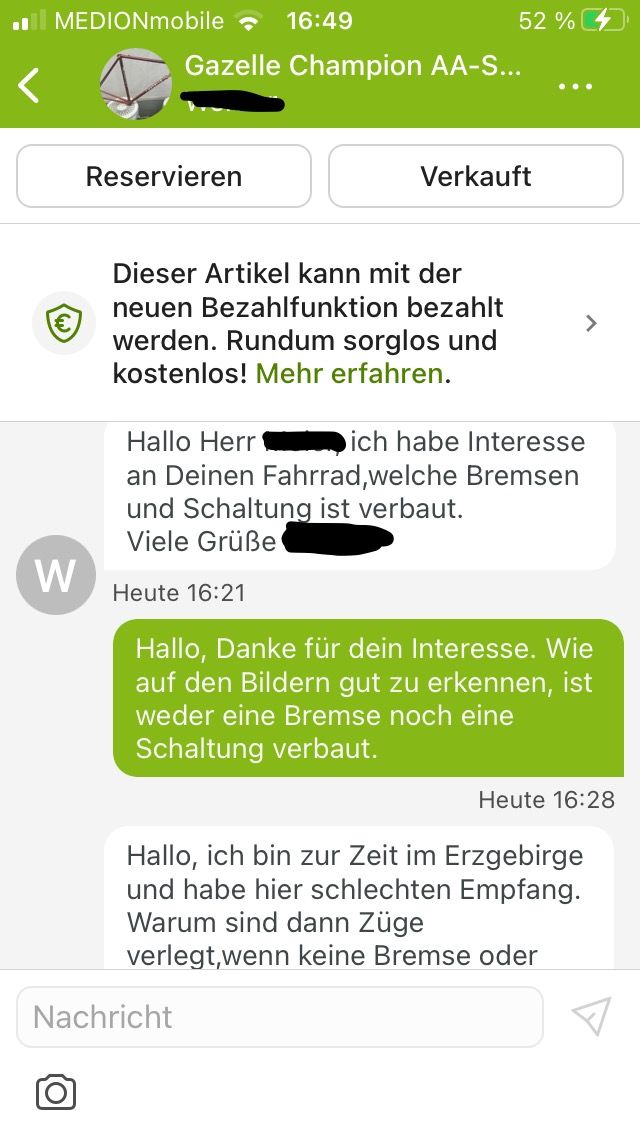640x1136 pixels.
Task: Tap the Reservieren button
Action: pos(164,177)
